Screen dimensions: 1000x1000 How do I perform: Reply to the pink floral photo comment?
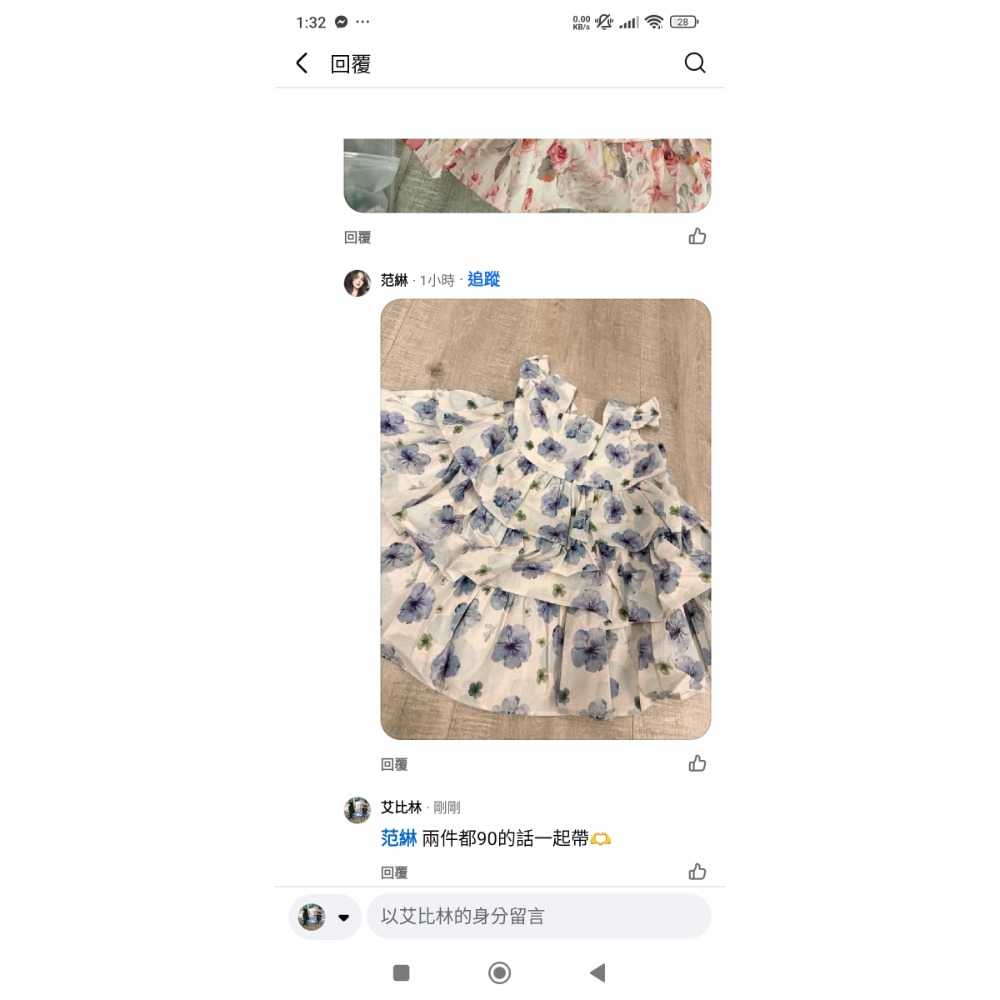point(357,238)
